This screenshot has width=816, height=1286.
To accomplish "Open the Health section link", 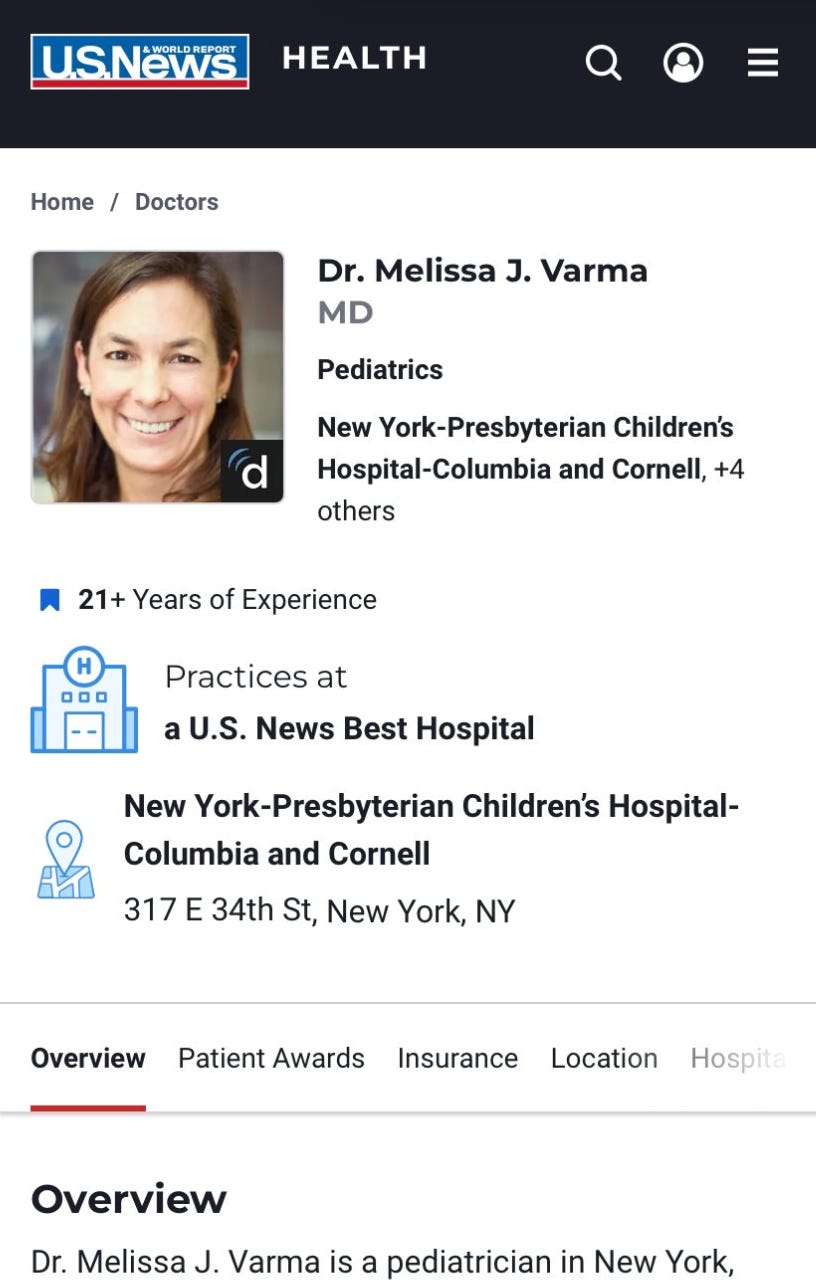I will coord(354,58).
